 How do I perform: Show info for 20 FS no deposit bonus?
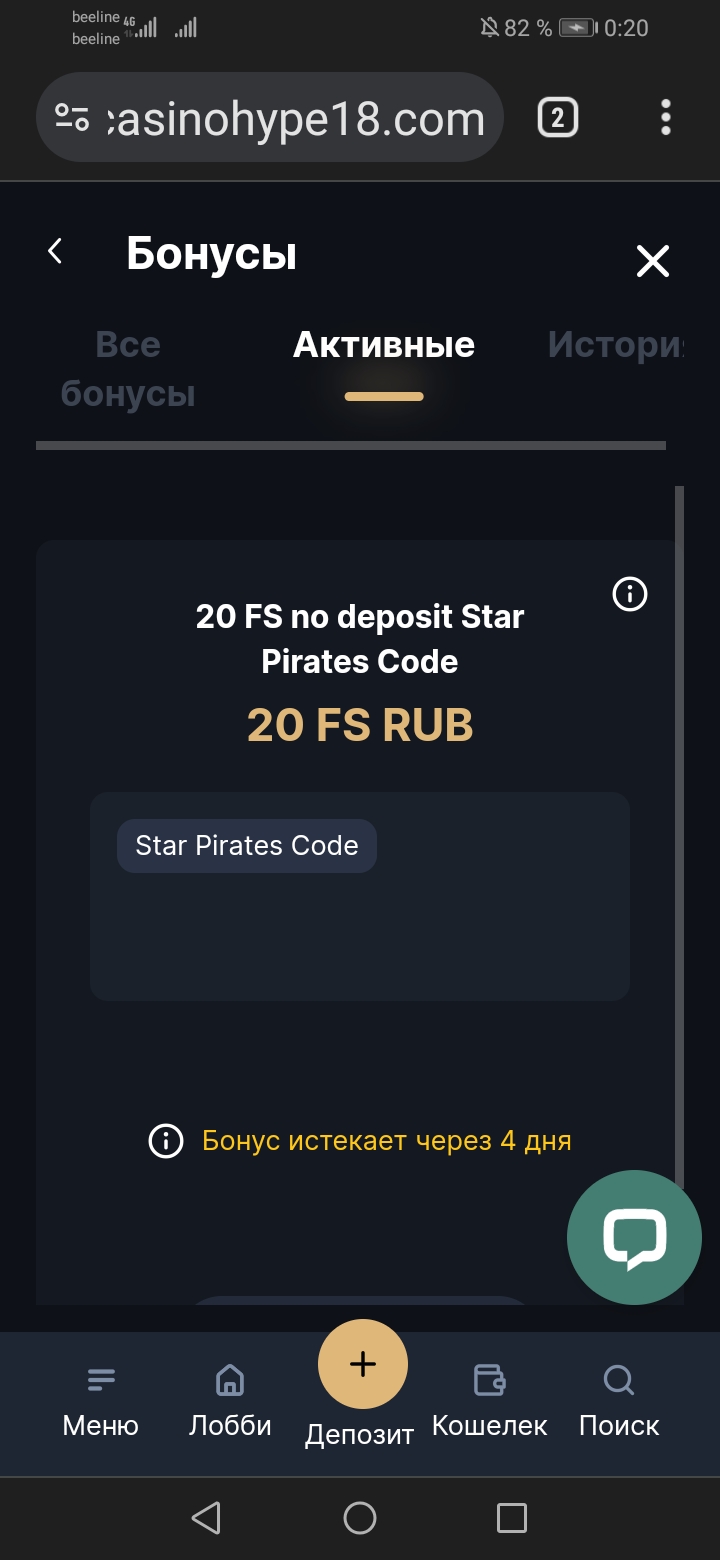(x=629, y=595)
